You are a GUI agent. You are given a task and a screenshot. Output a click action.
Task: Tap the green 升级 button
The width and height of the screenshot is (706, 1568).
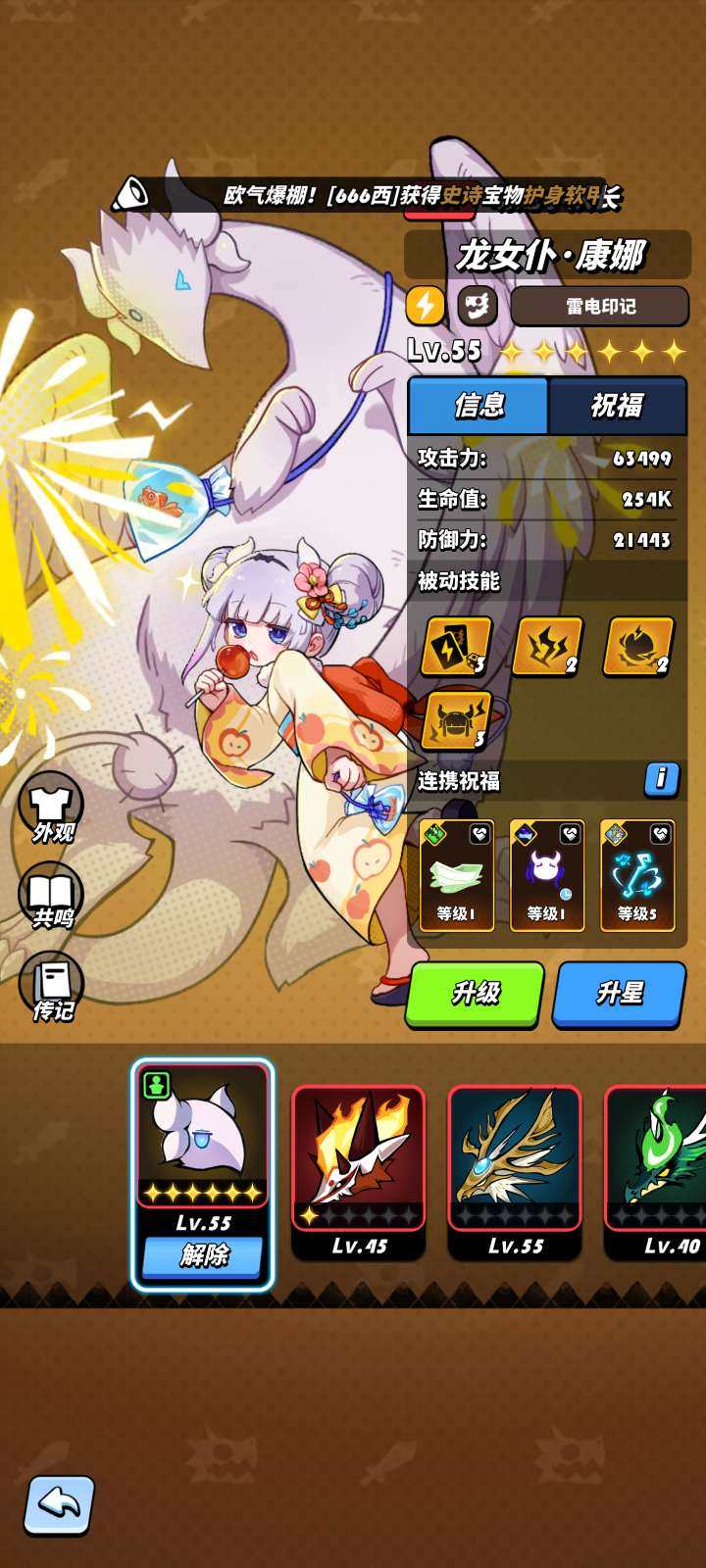(476, 994)
